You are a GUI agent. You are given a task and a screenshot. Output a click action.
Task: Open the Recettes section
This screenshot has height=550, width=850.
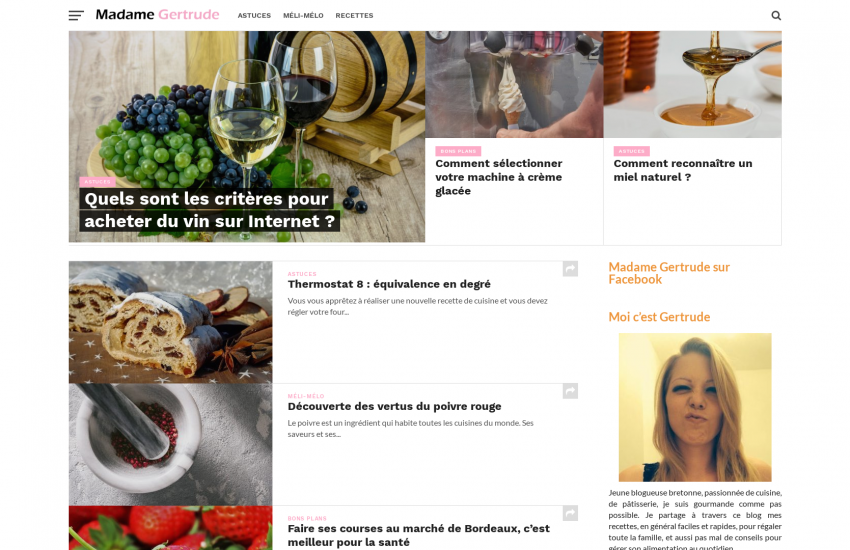pos(354,16)
